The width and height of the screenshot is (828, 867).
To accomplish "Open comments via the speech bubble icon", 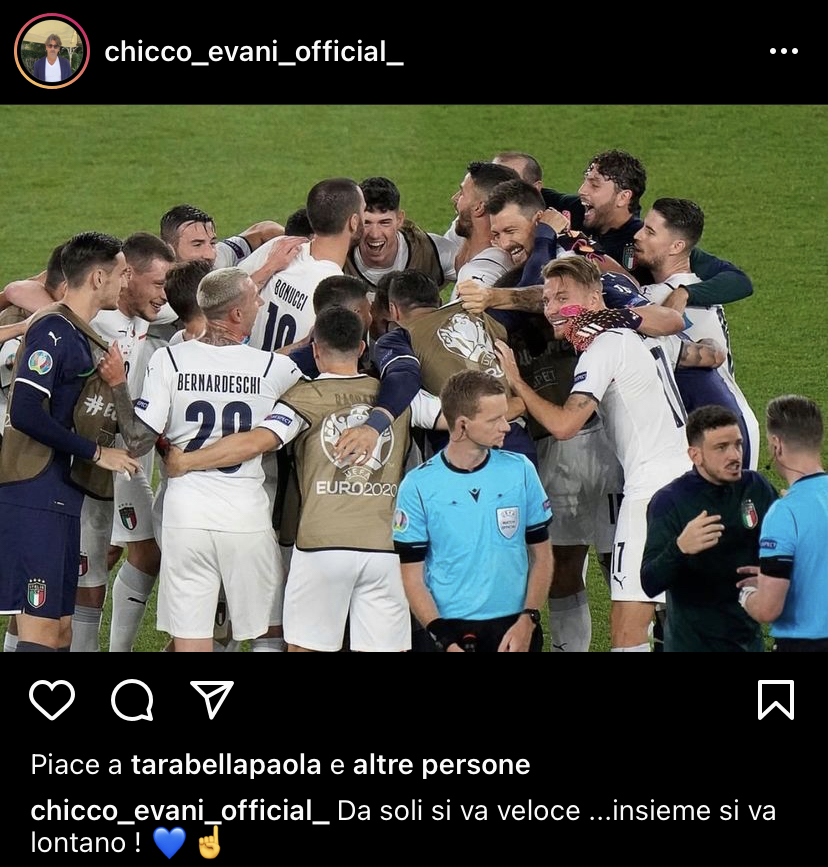I will point(132,700).
